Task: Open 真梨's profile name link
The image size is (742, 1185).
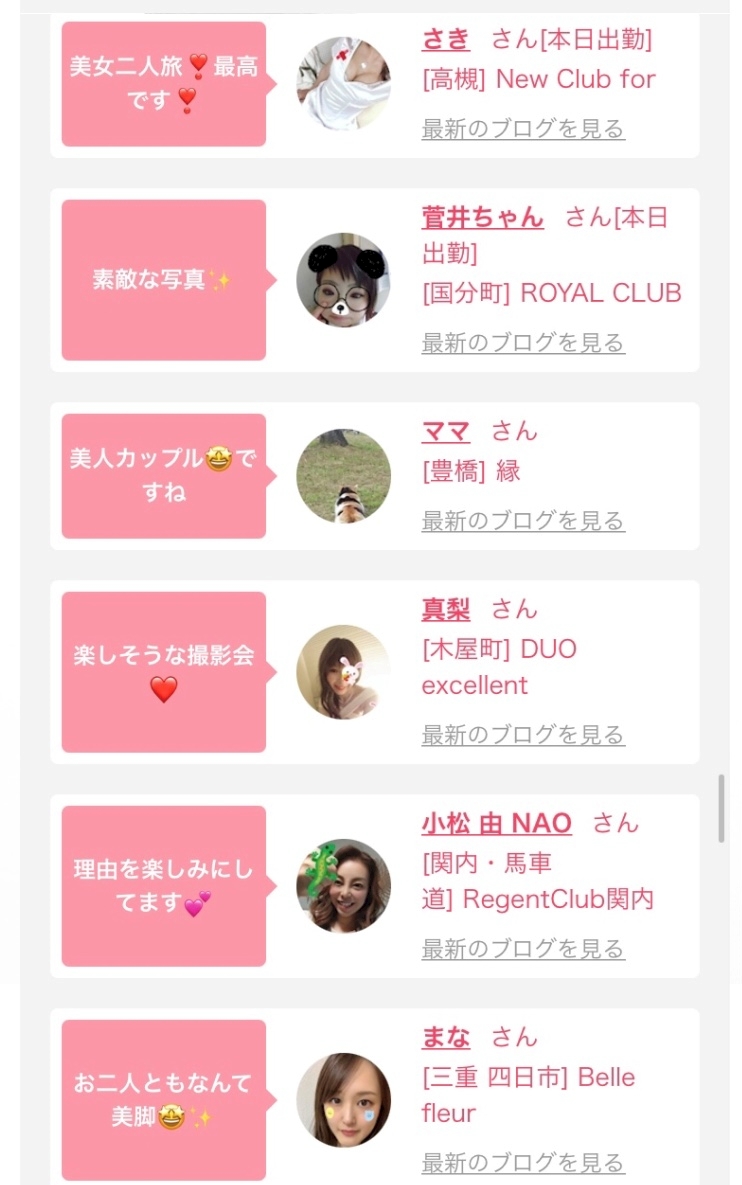Action: pos(446,609)
